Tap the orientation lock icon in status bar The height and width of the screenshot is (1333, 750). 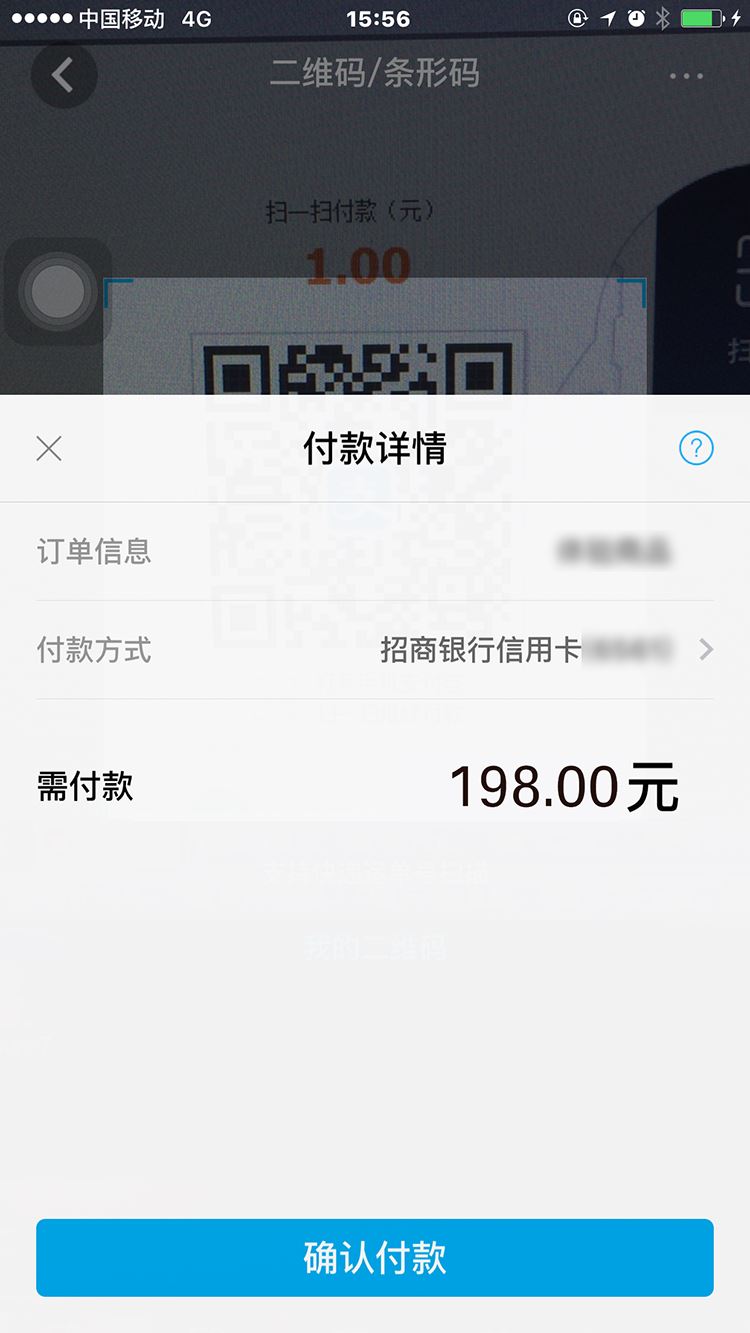578,17
